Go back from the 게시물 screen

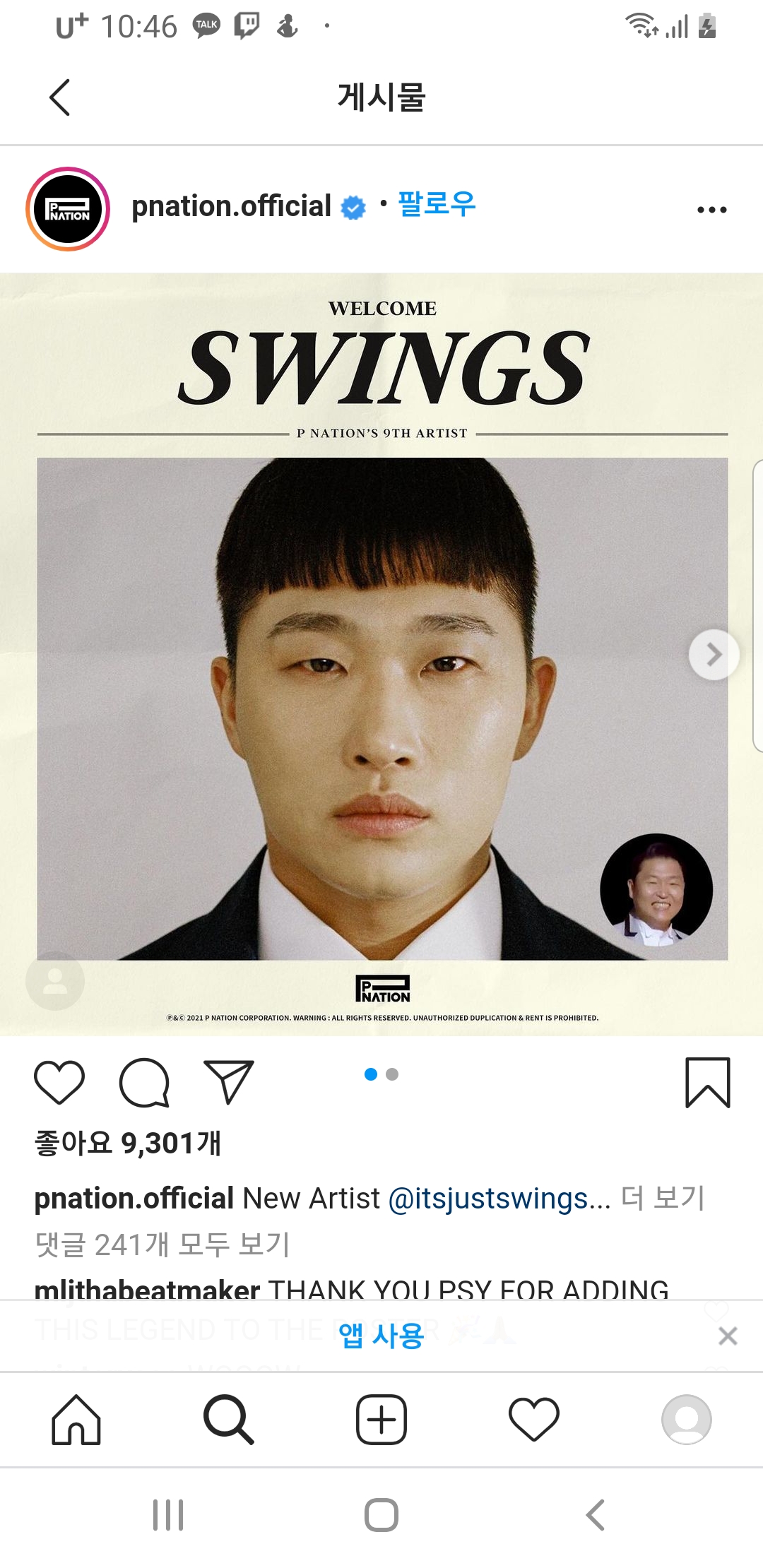pos(60,97)
